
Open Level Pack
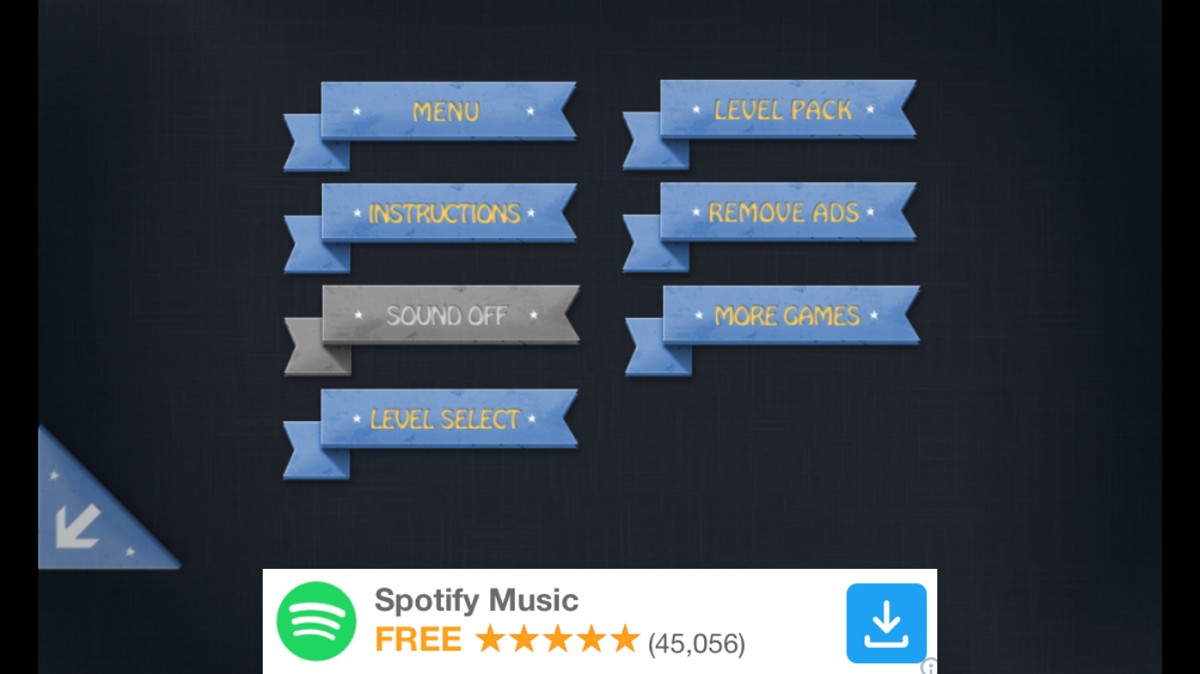point(786,109)
